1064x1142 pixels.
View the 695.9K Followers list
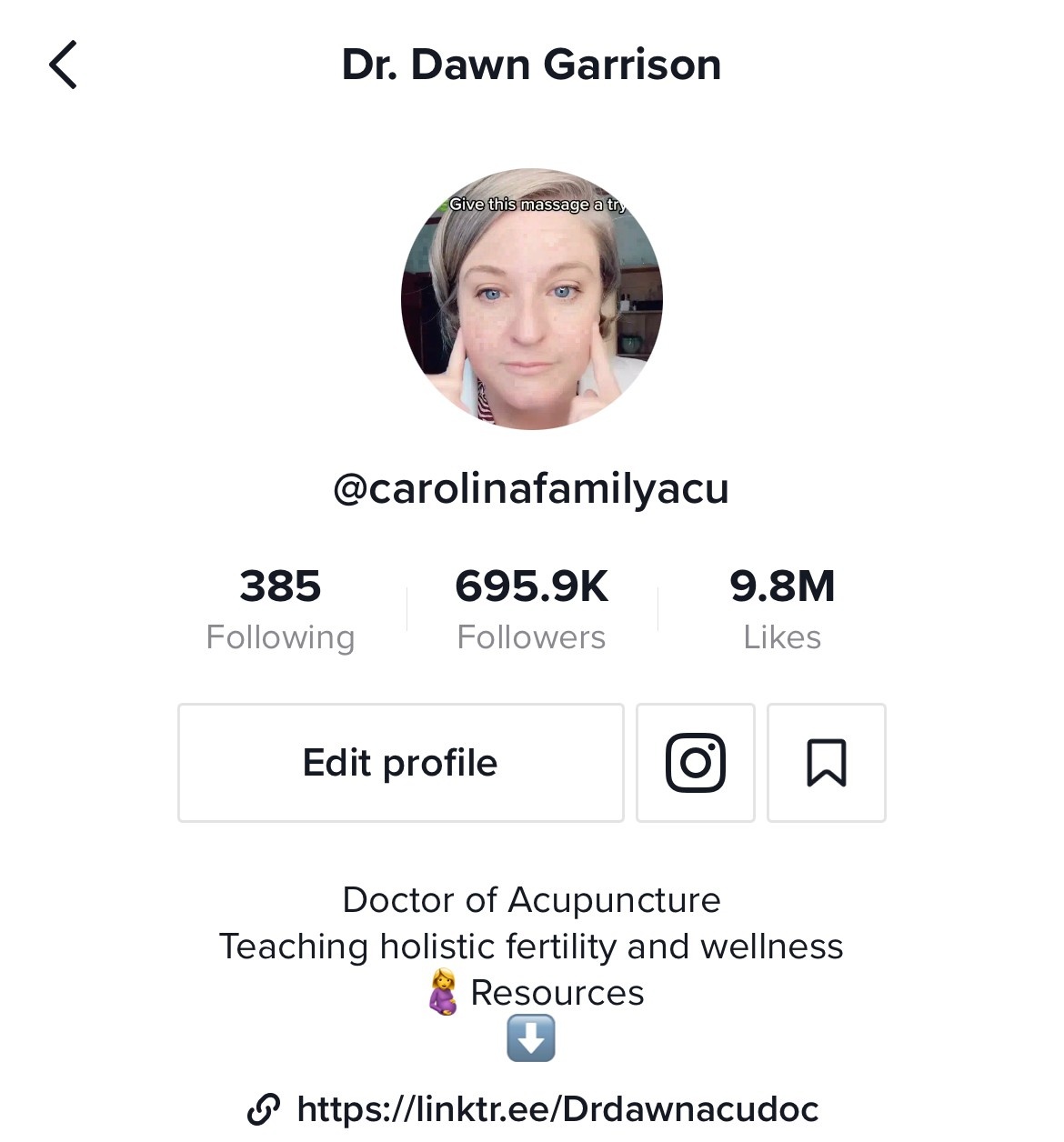pos(531,609)
